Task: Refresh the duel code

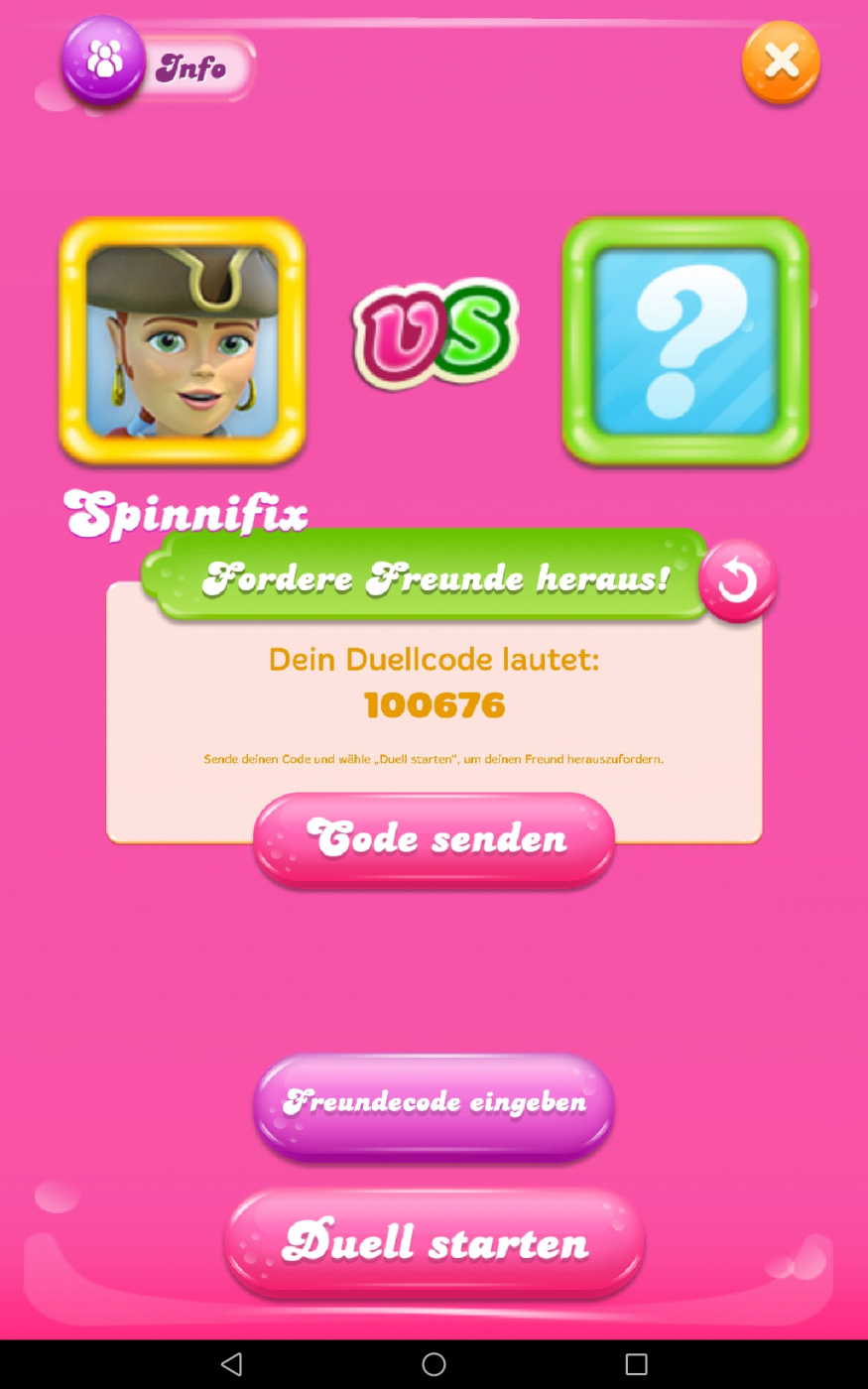Action: click(737, 581)
